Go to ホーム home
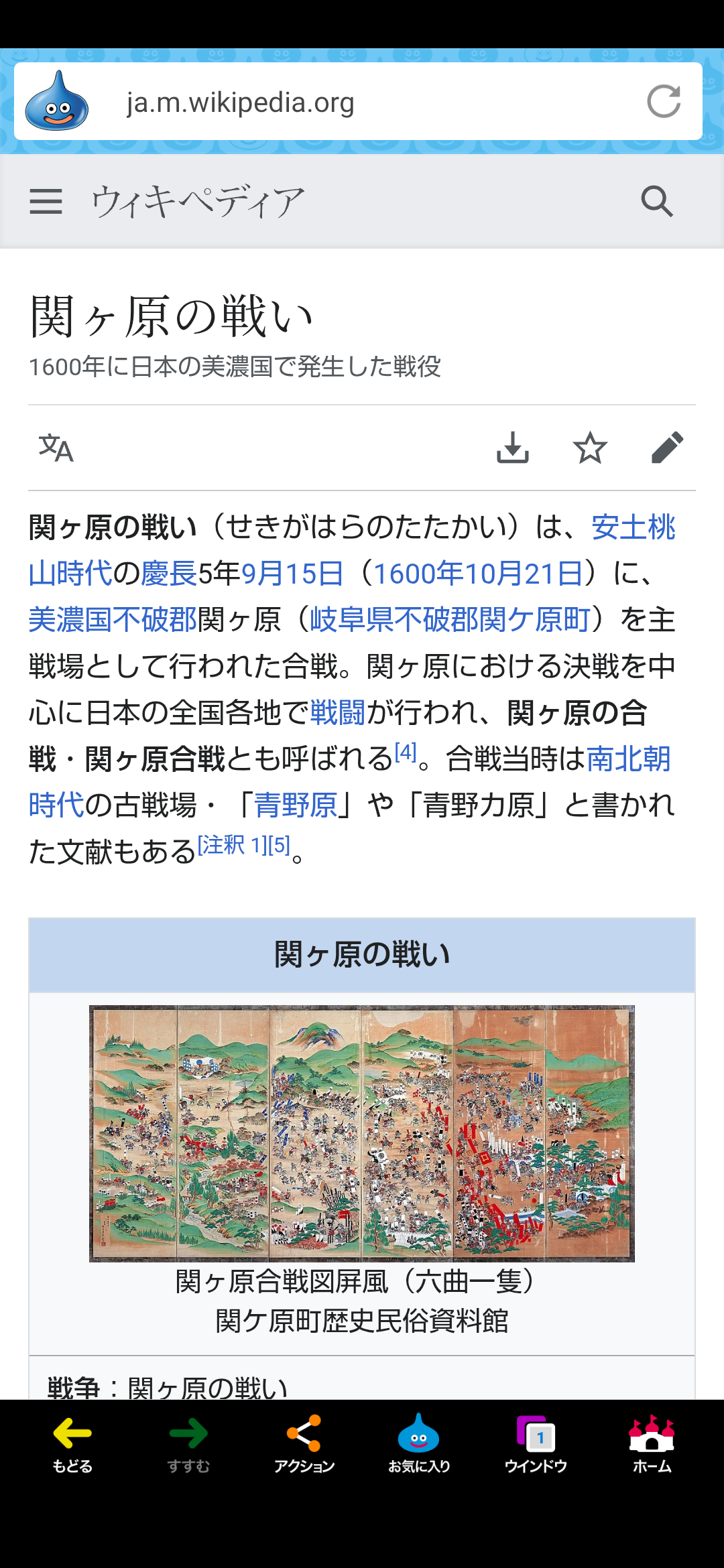 652,1445
